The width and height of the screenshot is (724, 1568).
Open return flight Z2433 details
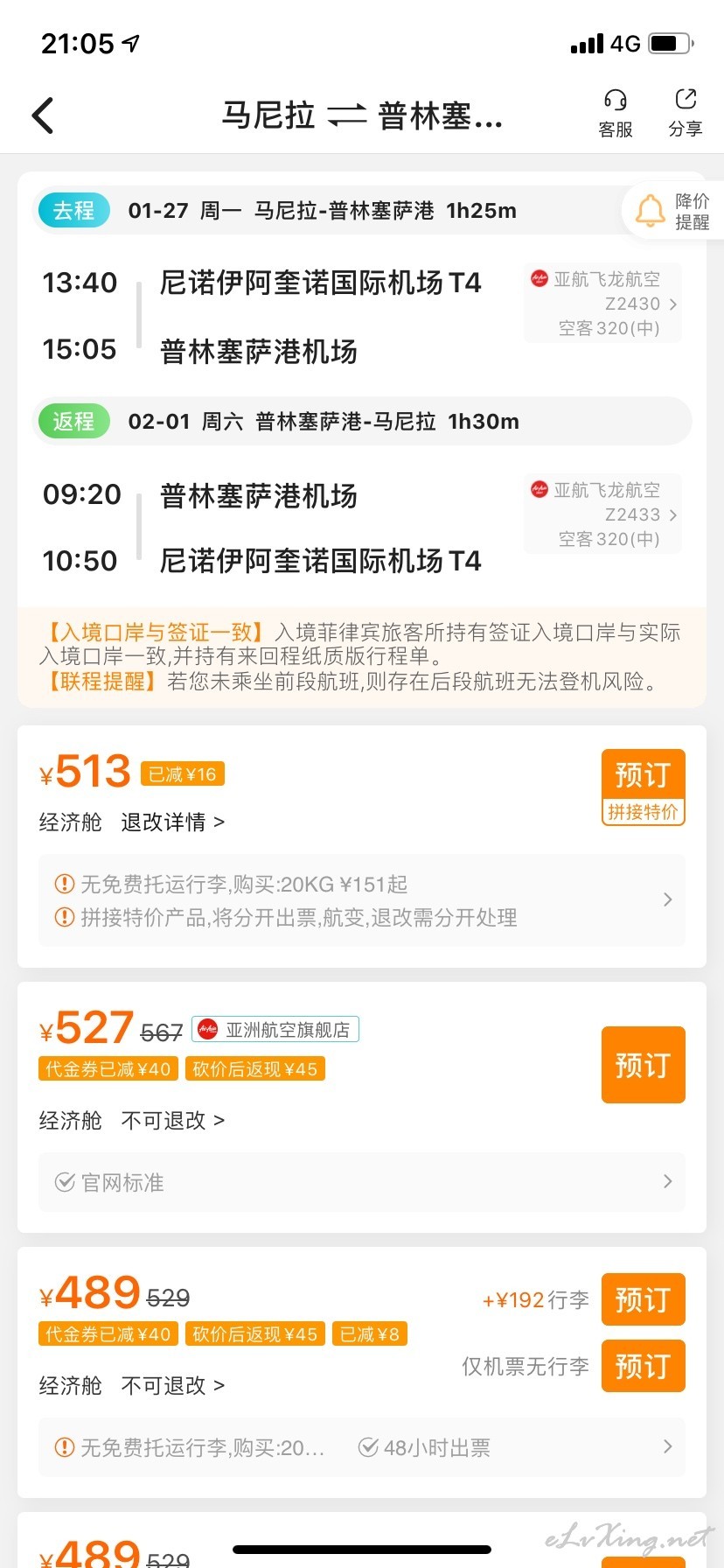603,514
